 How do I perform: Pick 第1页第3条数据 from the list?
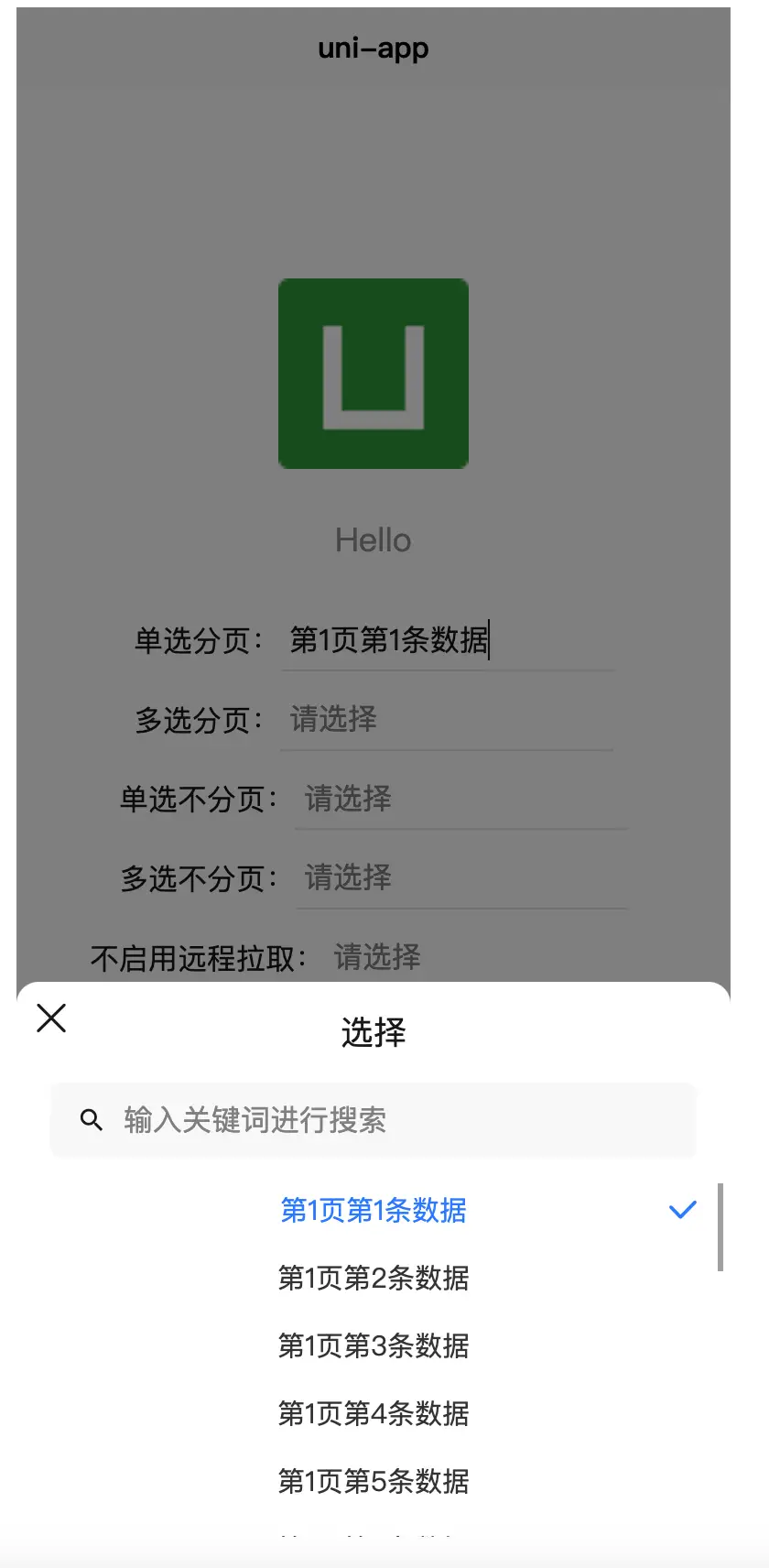374,1345
